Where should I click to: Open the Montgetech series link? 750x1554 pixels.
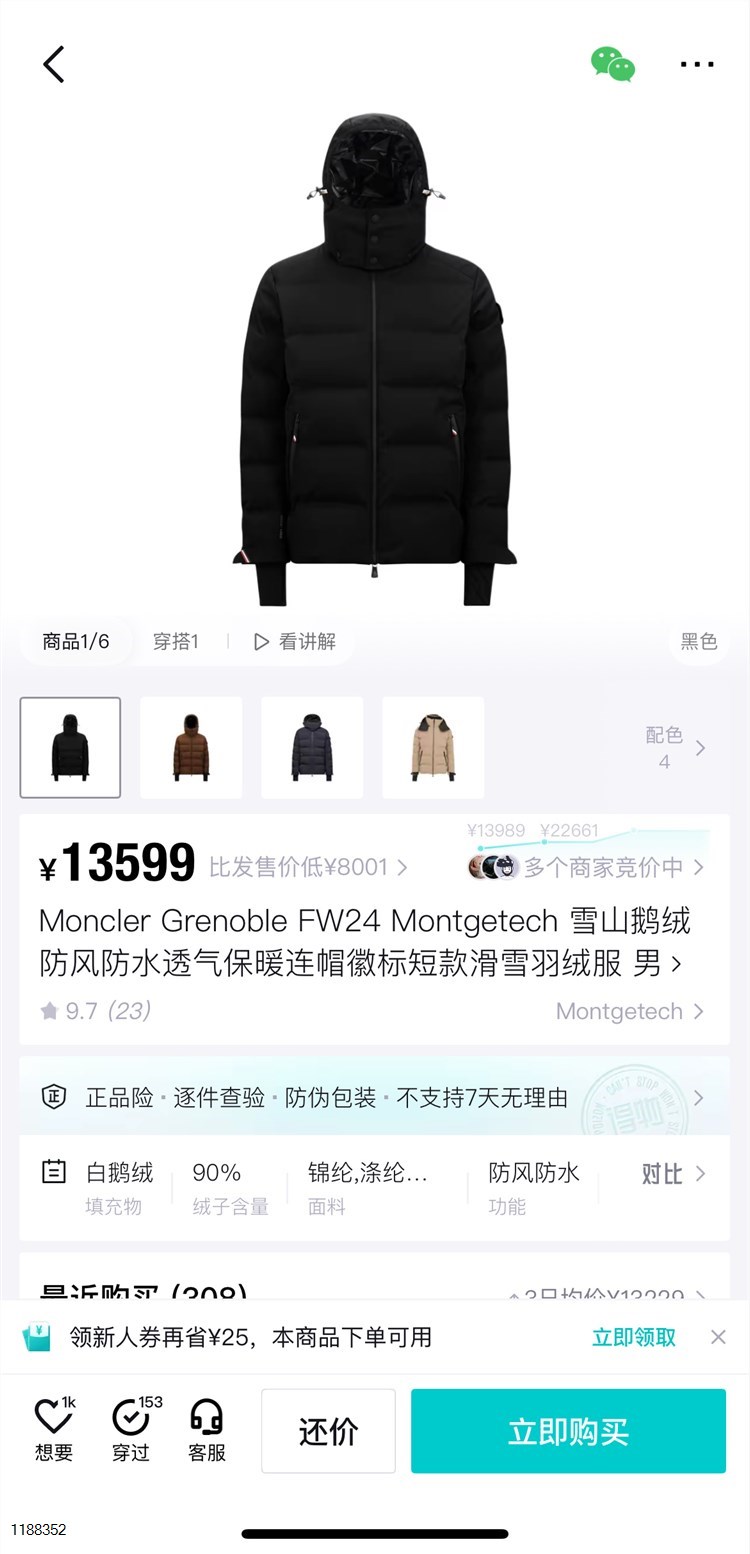click(x=629, y=1011)
